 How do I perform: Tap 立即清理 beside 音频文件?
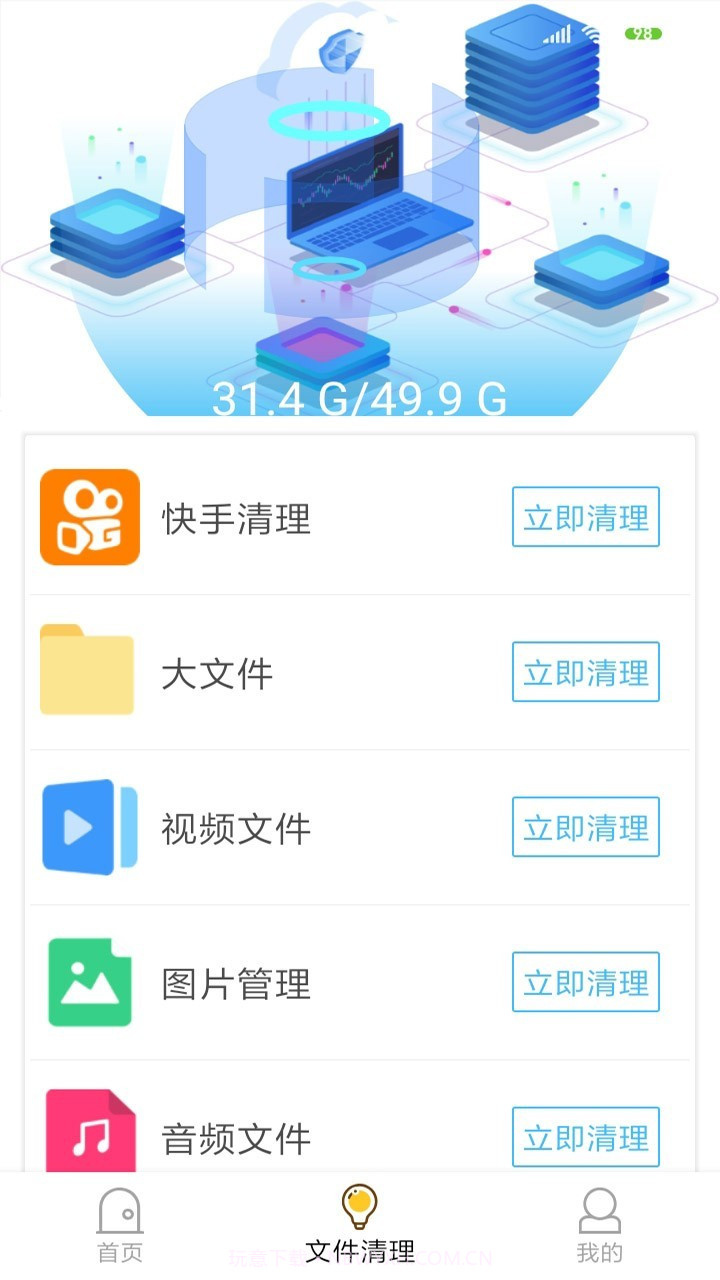[585, 1137]
